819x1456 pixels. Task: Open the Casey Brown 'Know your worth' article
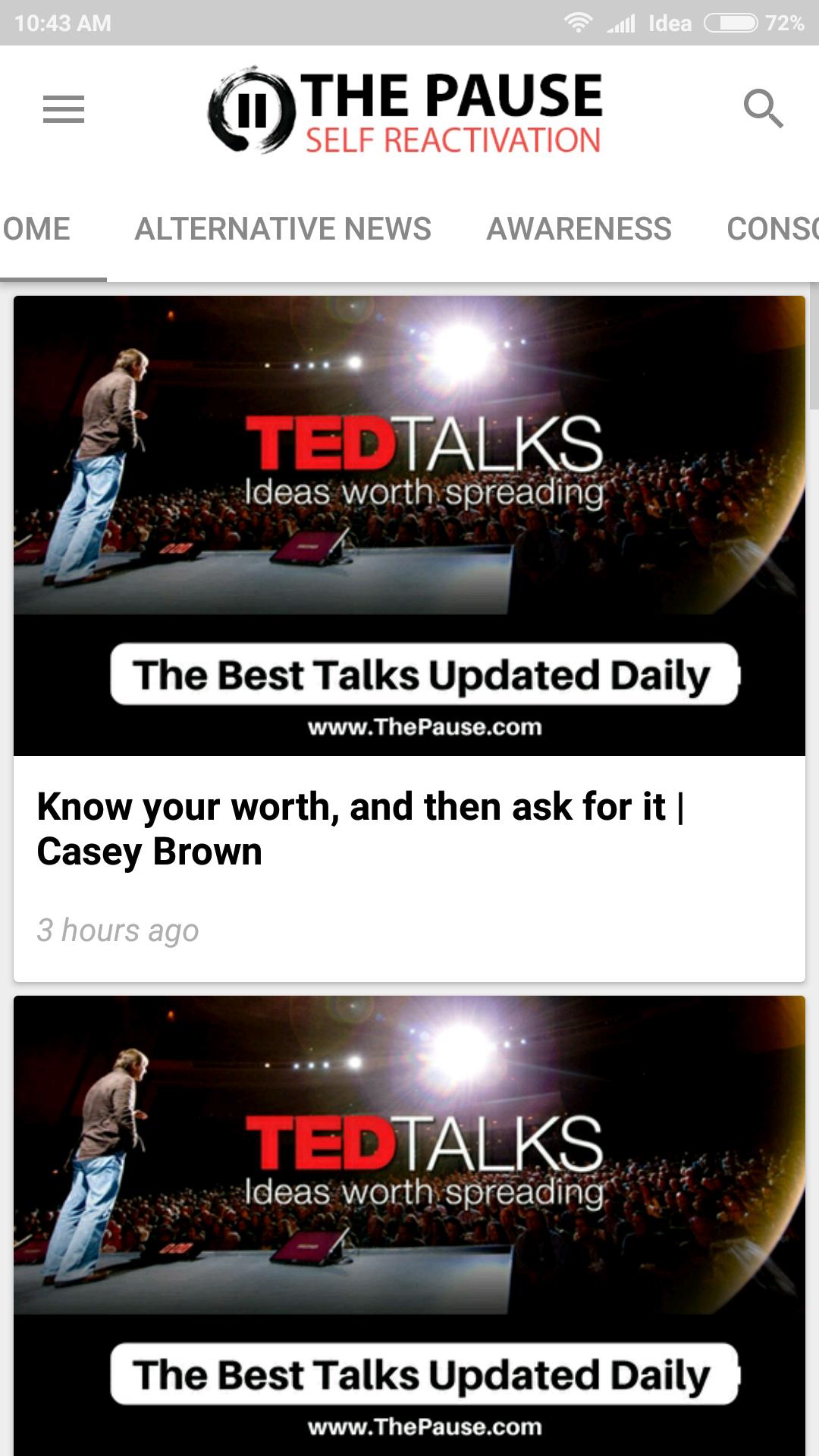(360, 828)
